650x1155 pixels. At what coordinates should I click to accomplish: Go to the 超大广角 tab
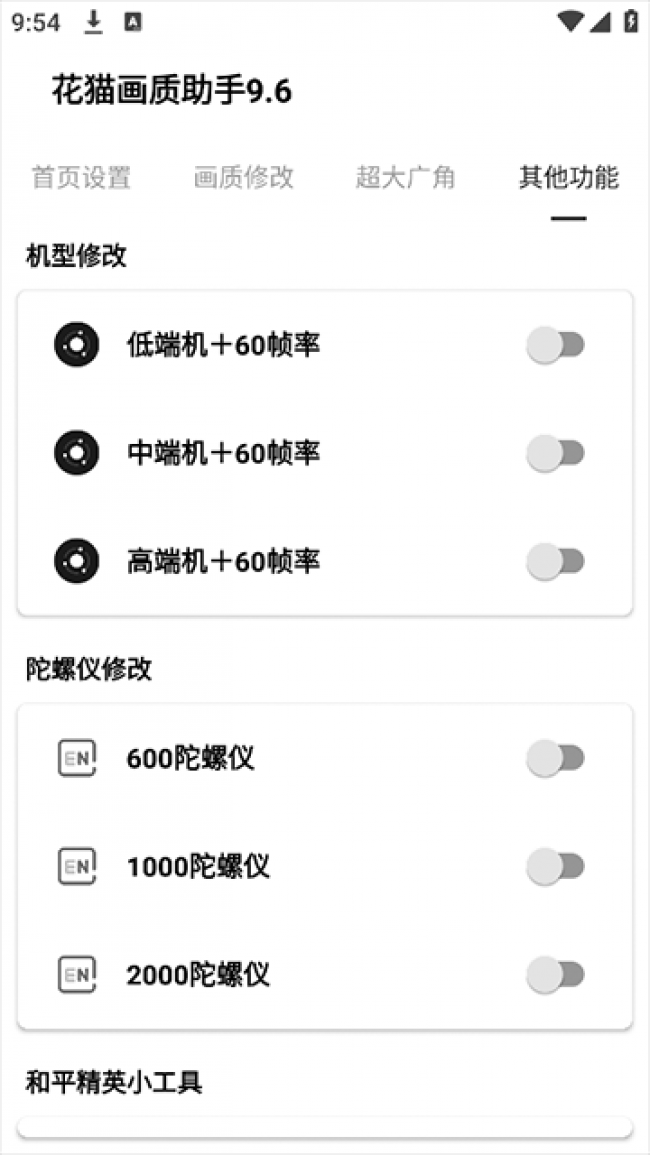coord(406,178)
